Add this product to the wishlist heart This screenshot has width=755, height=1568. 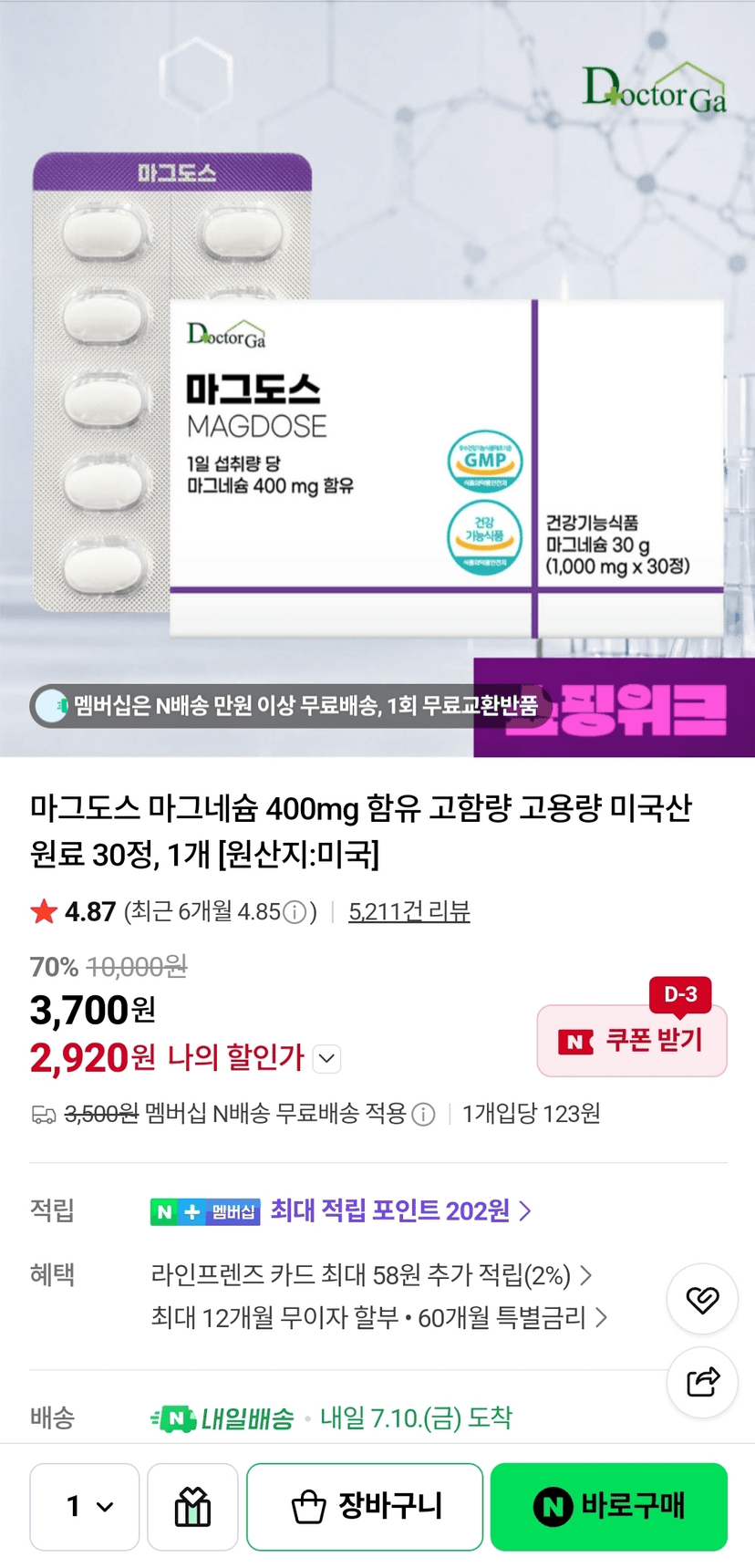[x=702, y=1299]
